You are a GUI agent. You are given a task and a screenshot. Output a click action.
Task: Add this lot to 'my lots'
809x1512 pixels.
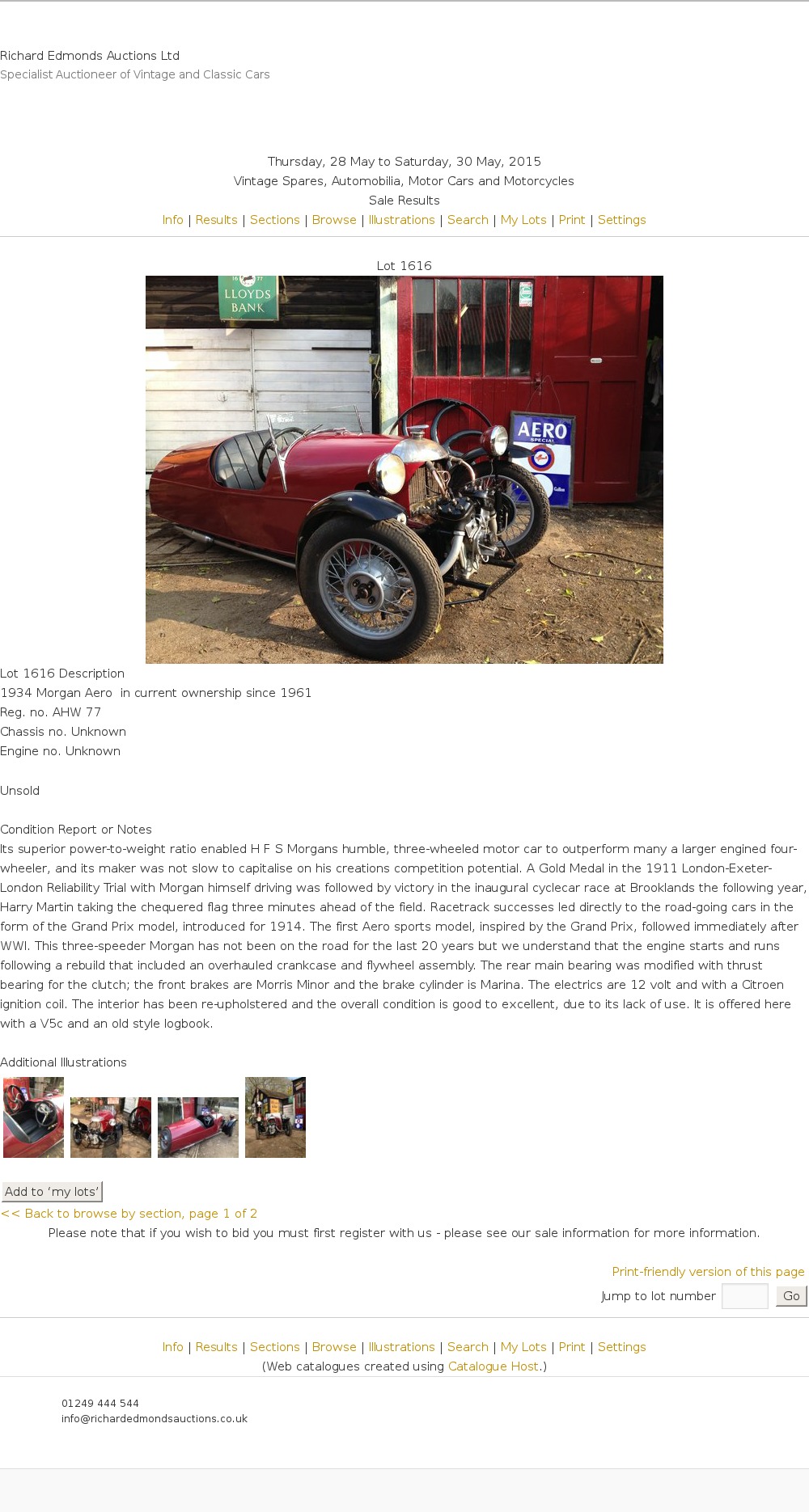click(x=52, y=1192)
